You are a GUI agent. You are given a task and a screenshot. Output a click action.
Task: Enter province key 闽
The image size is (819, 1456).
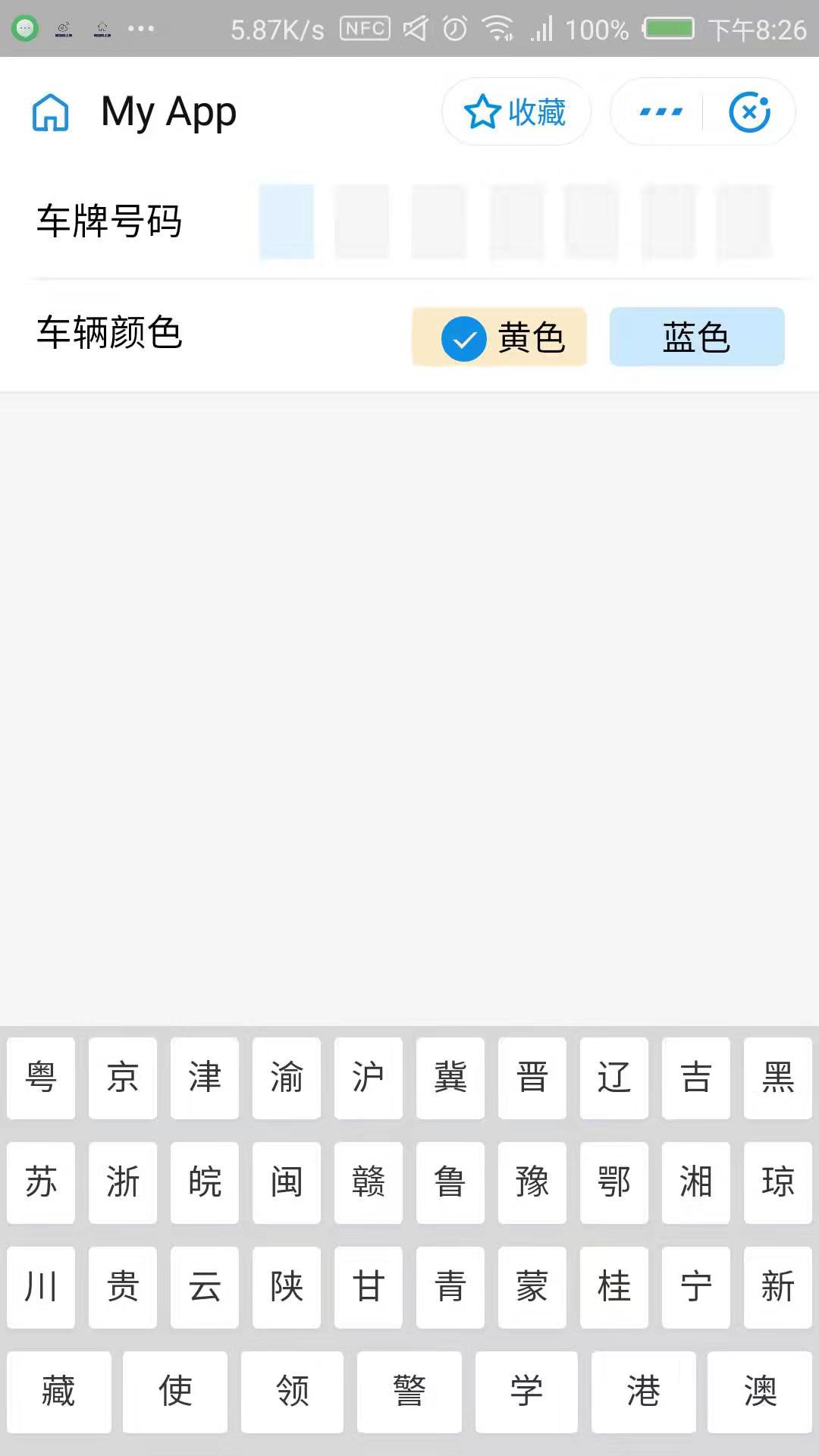tap(287, 1182)
